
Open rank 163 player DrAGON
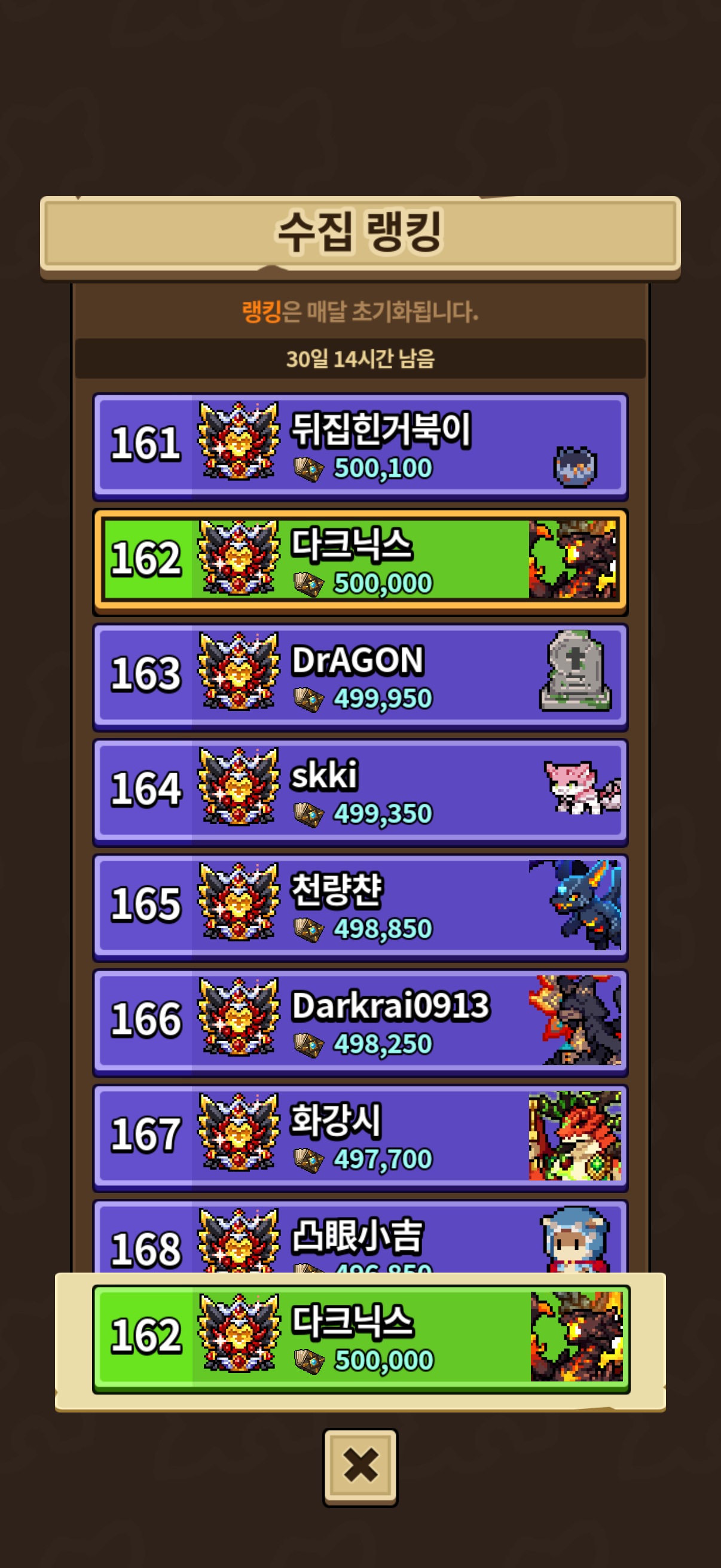(x=360, y=676)
